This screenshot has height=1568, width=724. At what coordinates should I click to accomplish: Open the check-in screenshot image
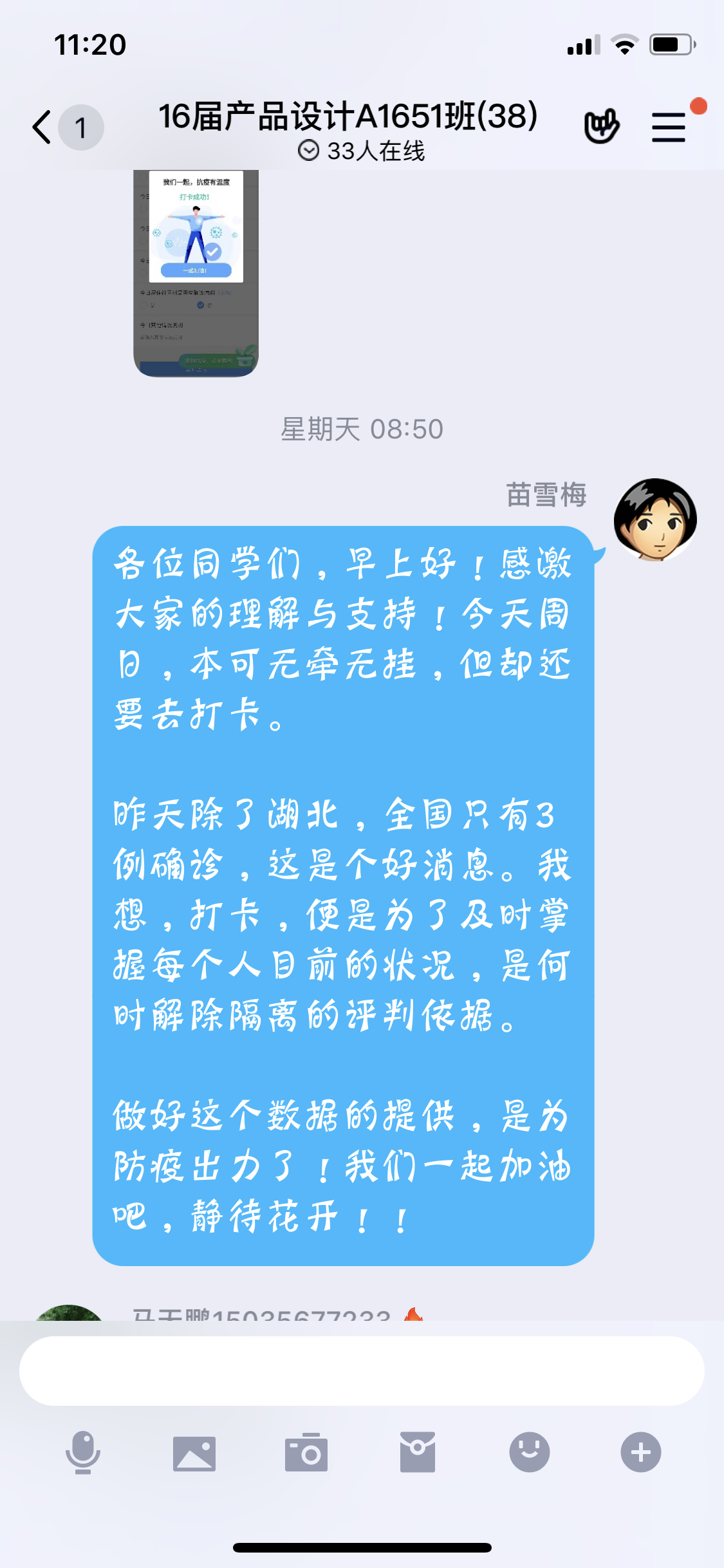(x=196, y=273)
